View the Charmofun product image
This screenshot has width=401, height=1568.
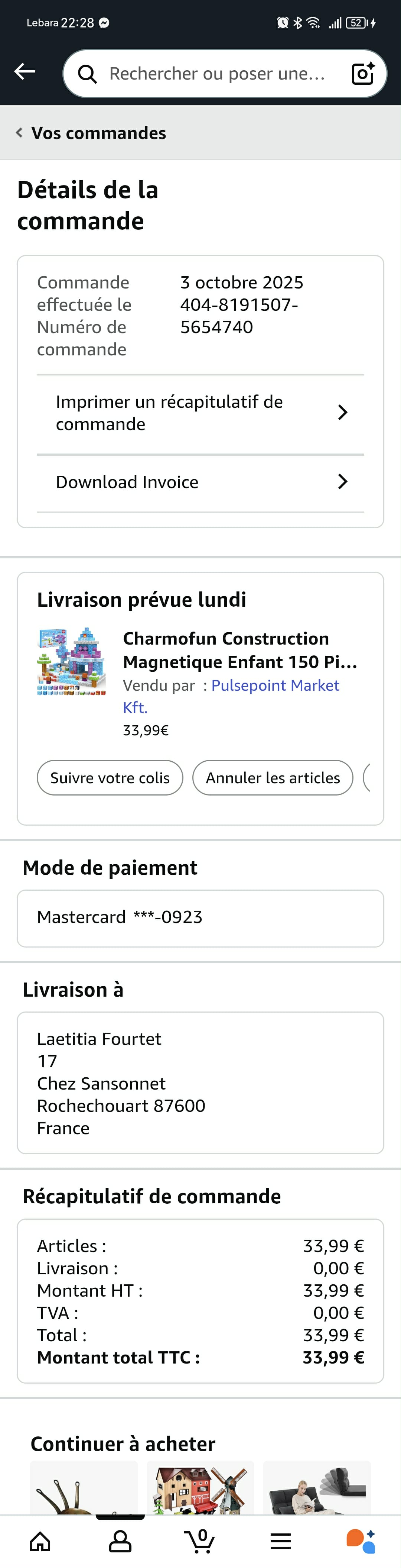72,662
